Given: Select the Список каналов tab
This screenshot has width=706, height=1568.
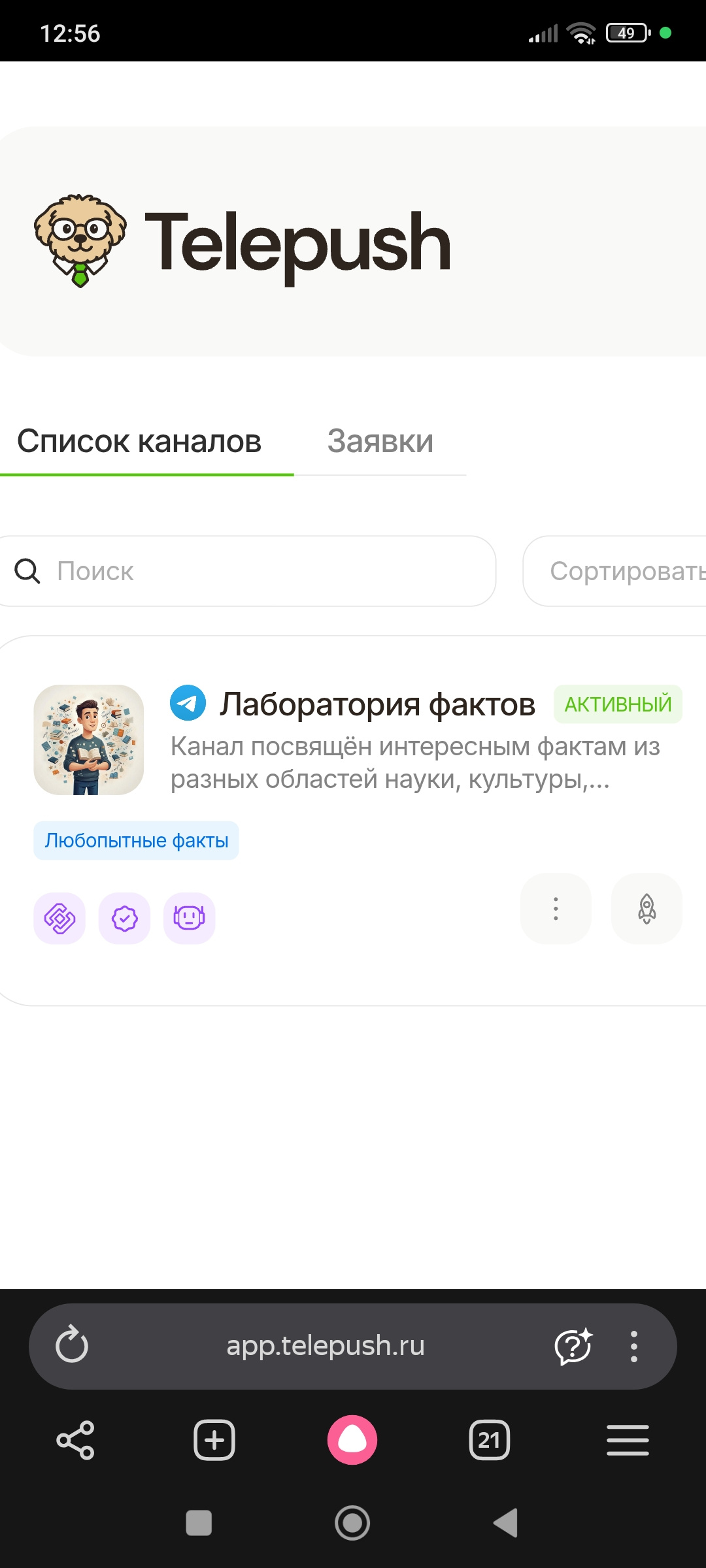Looking at the screenshot, I should 139,442.
